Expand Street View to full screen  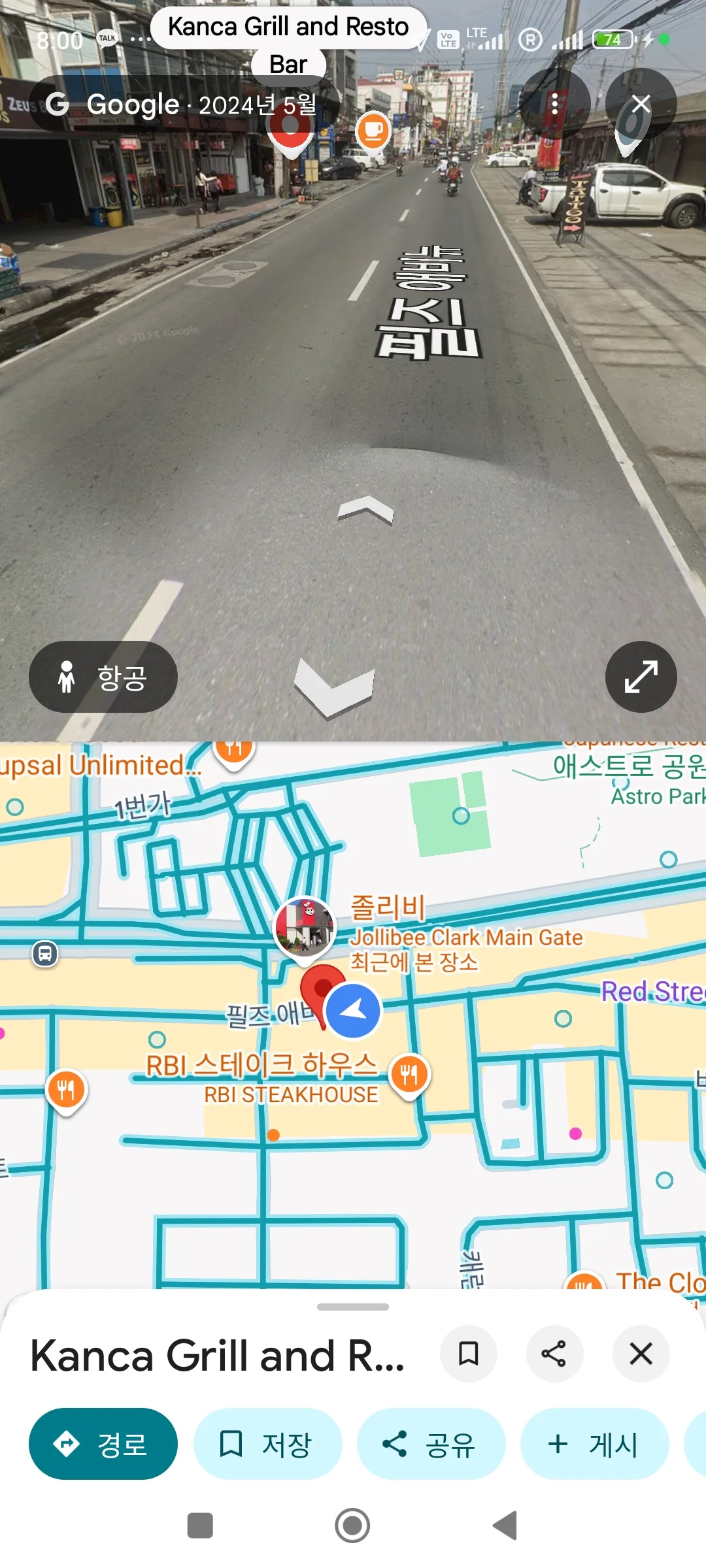[641, 677]
